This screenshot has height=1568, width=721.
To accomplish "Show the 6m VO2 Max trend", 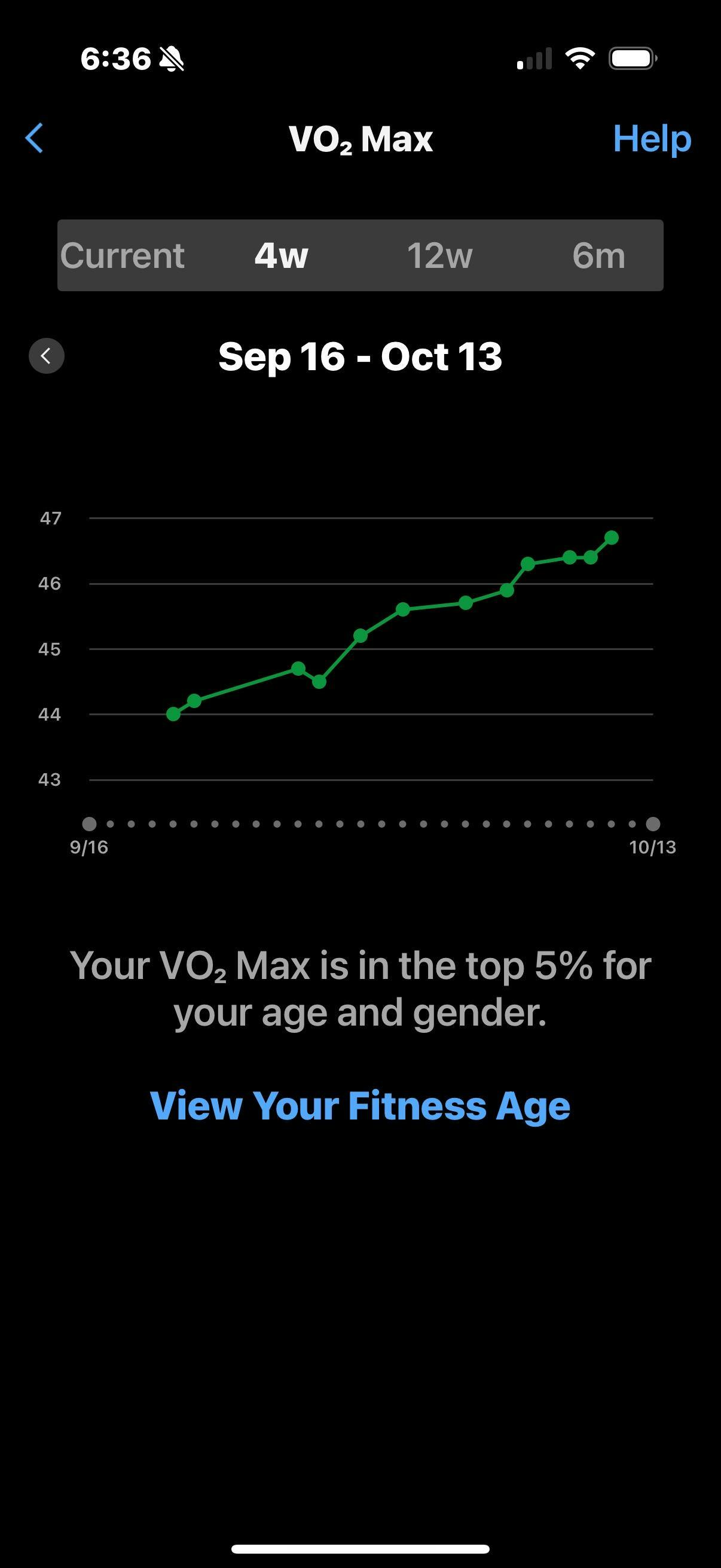I will point(598,256).
